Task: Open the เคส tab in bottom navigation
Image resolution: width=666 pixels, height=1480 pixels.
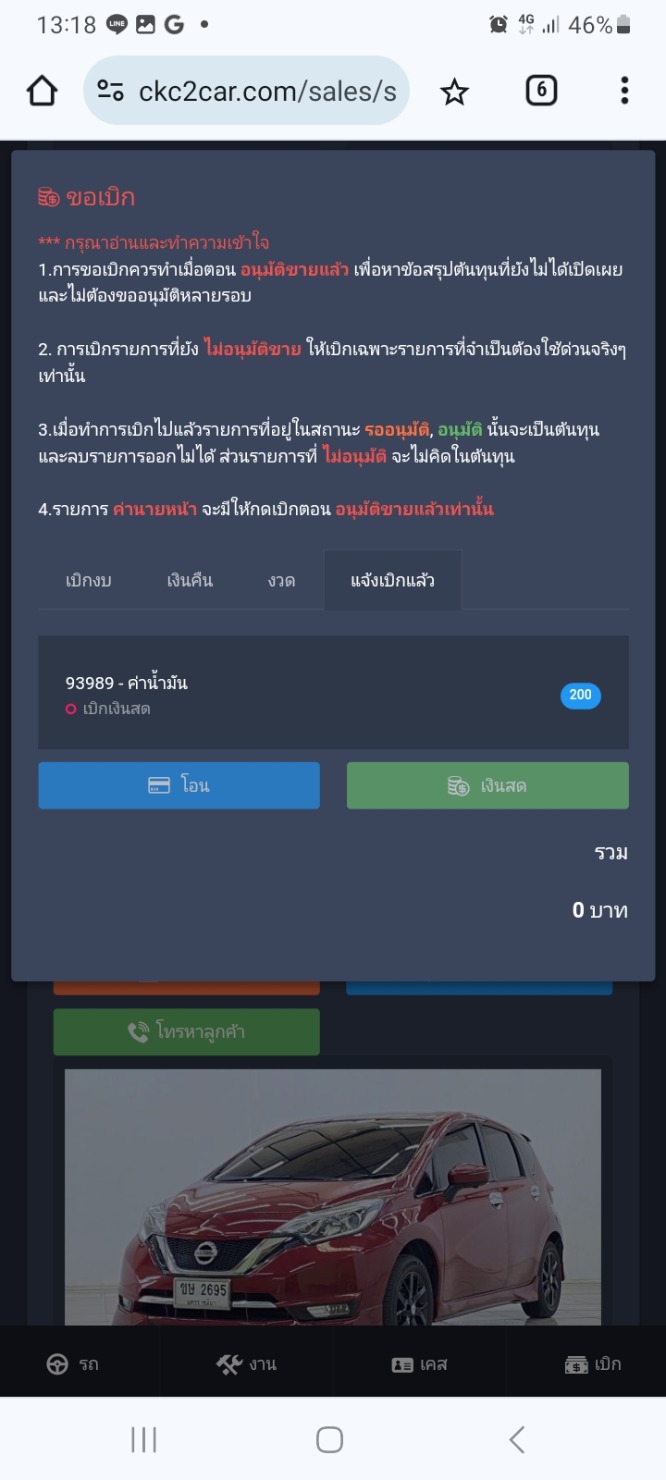Action: [419, 1363]
